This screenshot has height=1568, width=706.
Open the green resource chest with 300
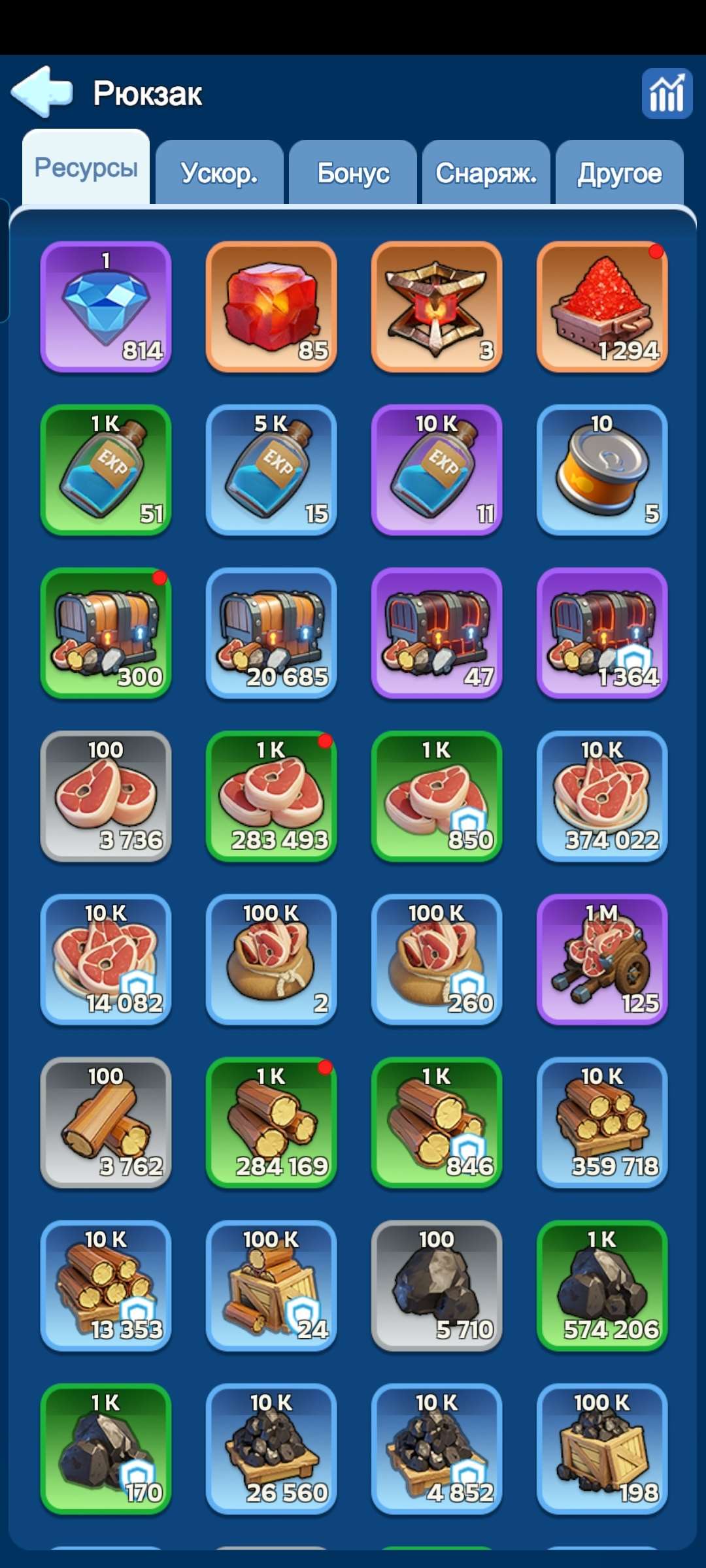[106, 633]
